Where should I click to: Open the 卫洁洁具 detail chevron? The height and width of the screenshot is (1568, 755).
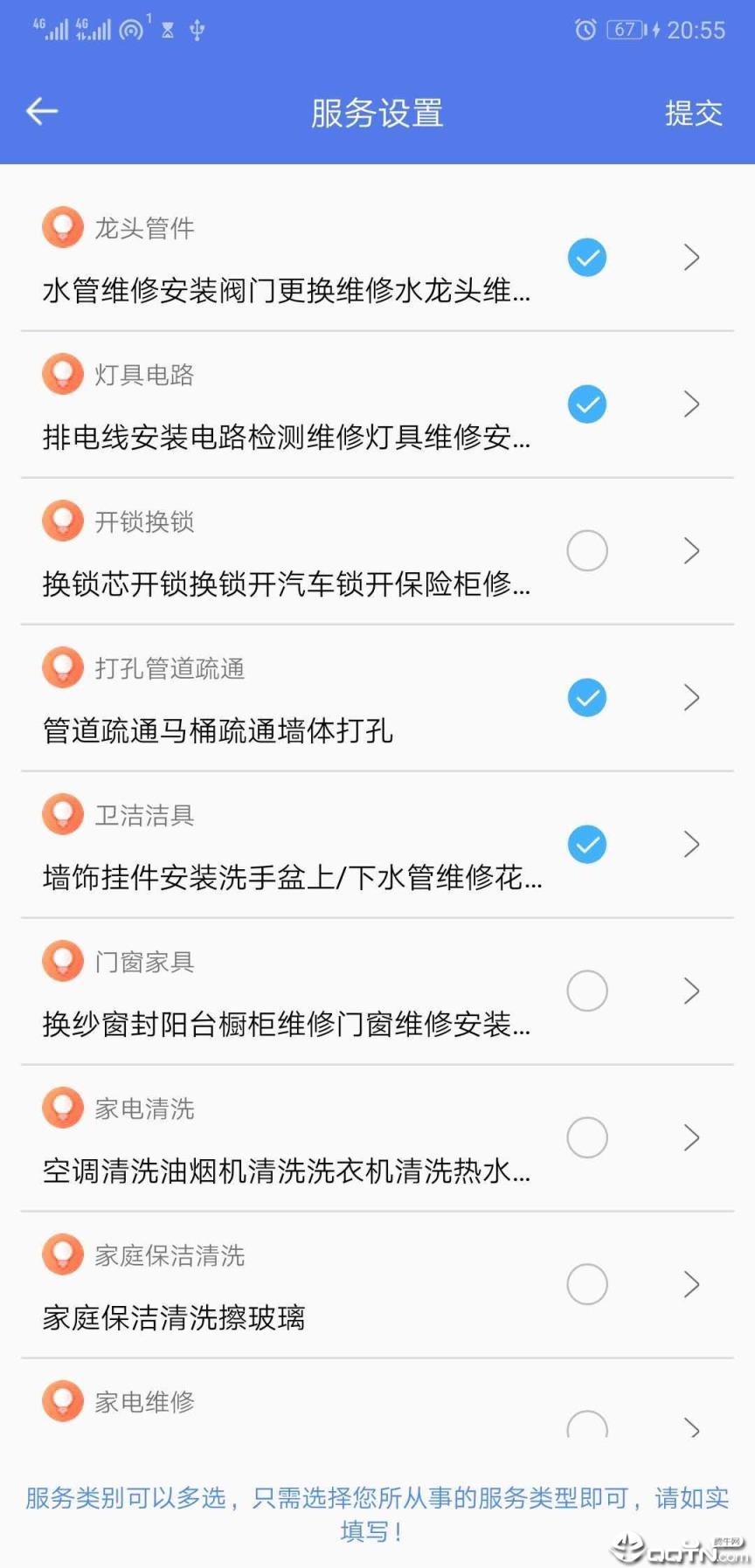pyautogui.click(x=691, y=844)
